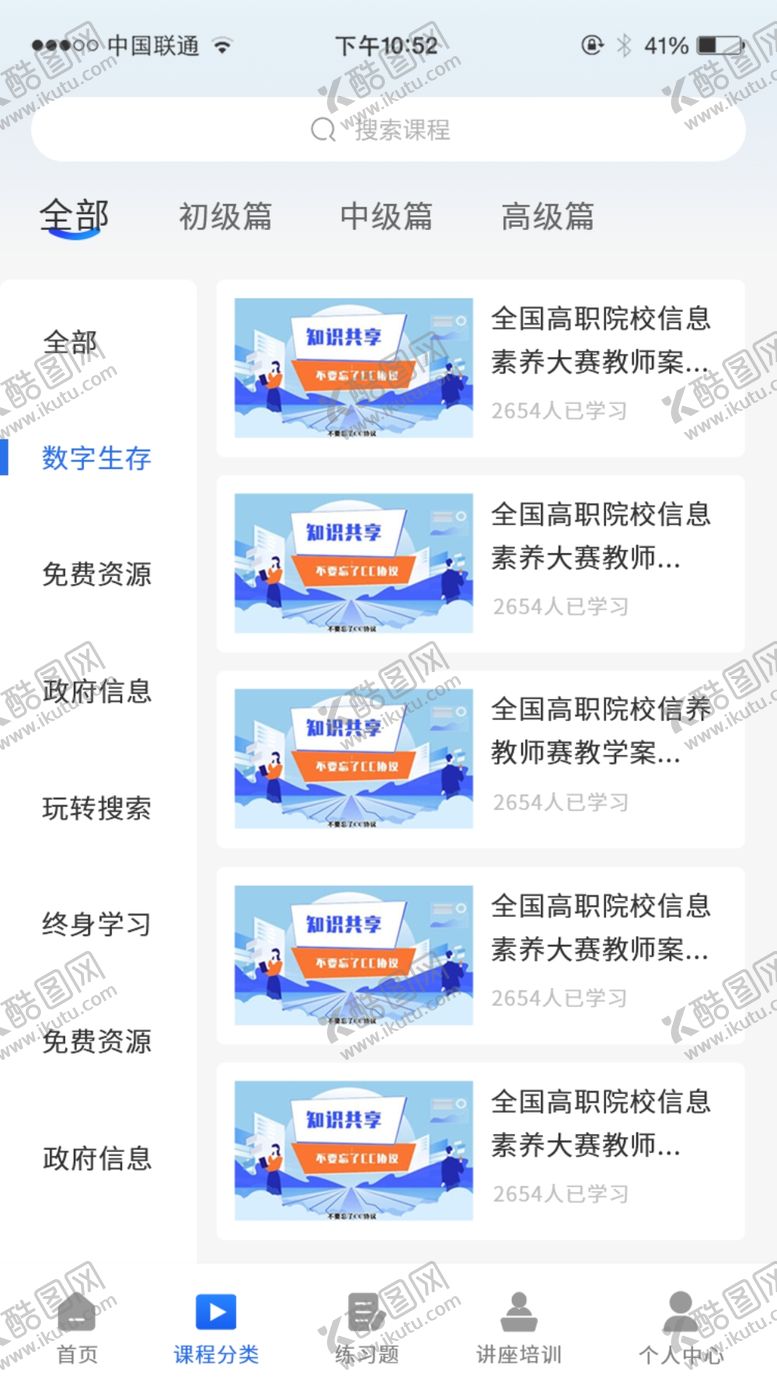777x1392 pixels.
Task: Select the 终身学习 category in sidebar
Action: [x=97, y=924]
